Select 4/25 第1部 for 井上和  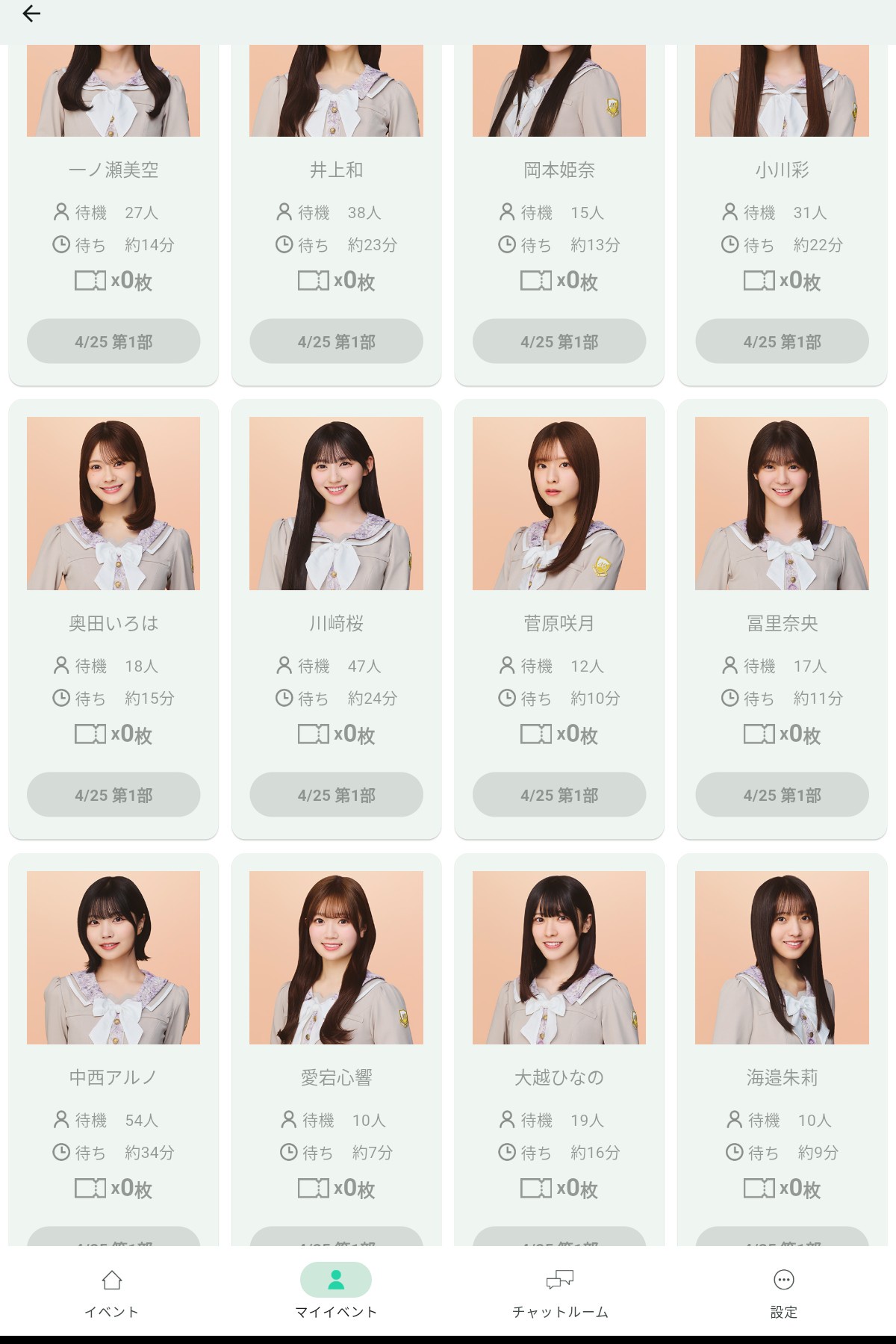(x=336, y=341)
